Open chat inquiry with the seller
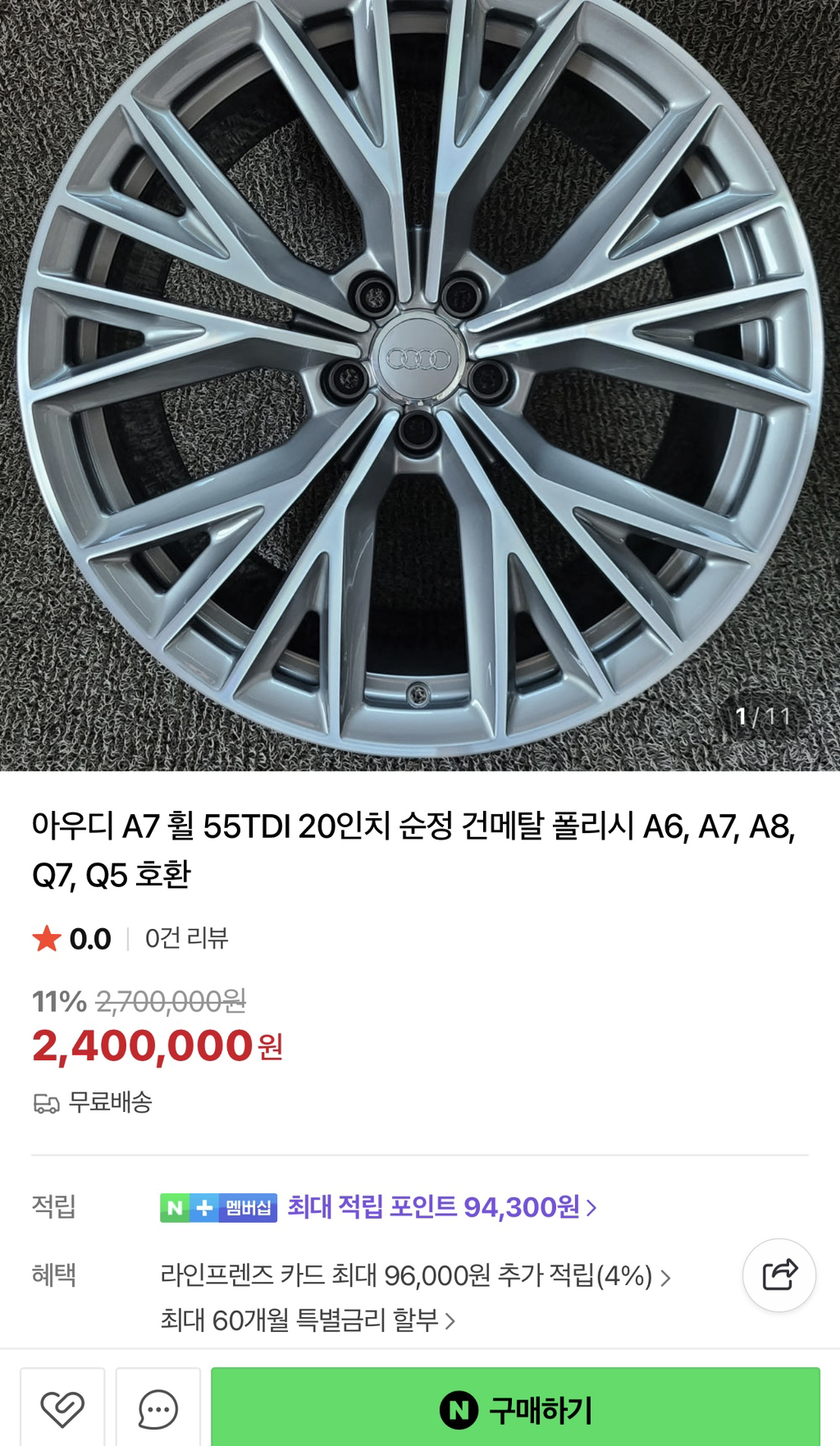Viewport: 840px width, 1446px height. (x=157, y=1408)
